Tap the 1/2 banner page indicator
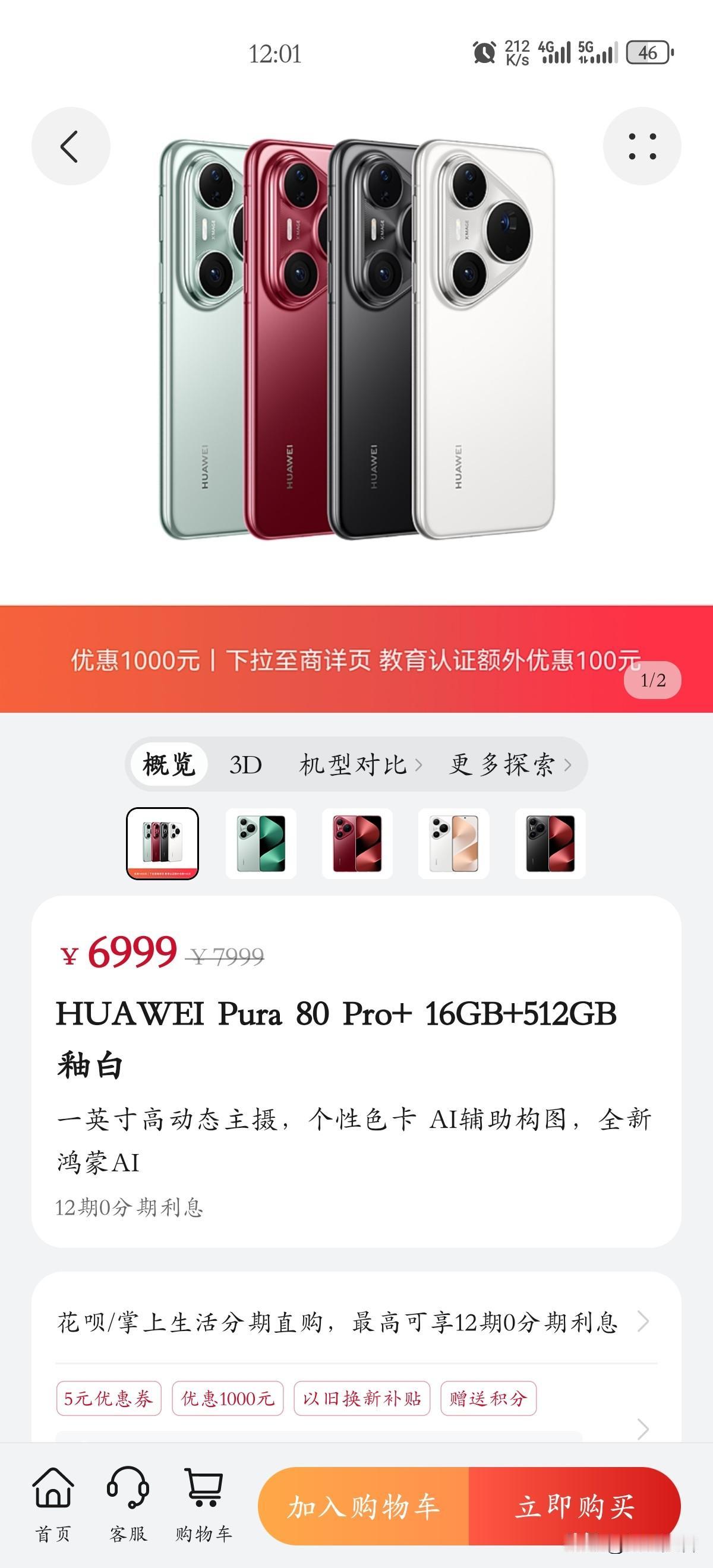Viewport: 713px width, 1568px height. [653, 681]
